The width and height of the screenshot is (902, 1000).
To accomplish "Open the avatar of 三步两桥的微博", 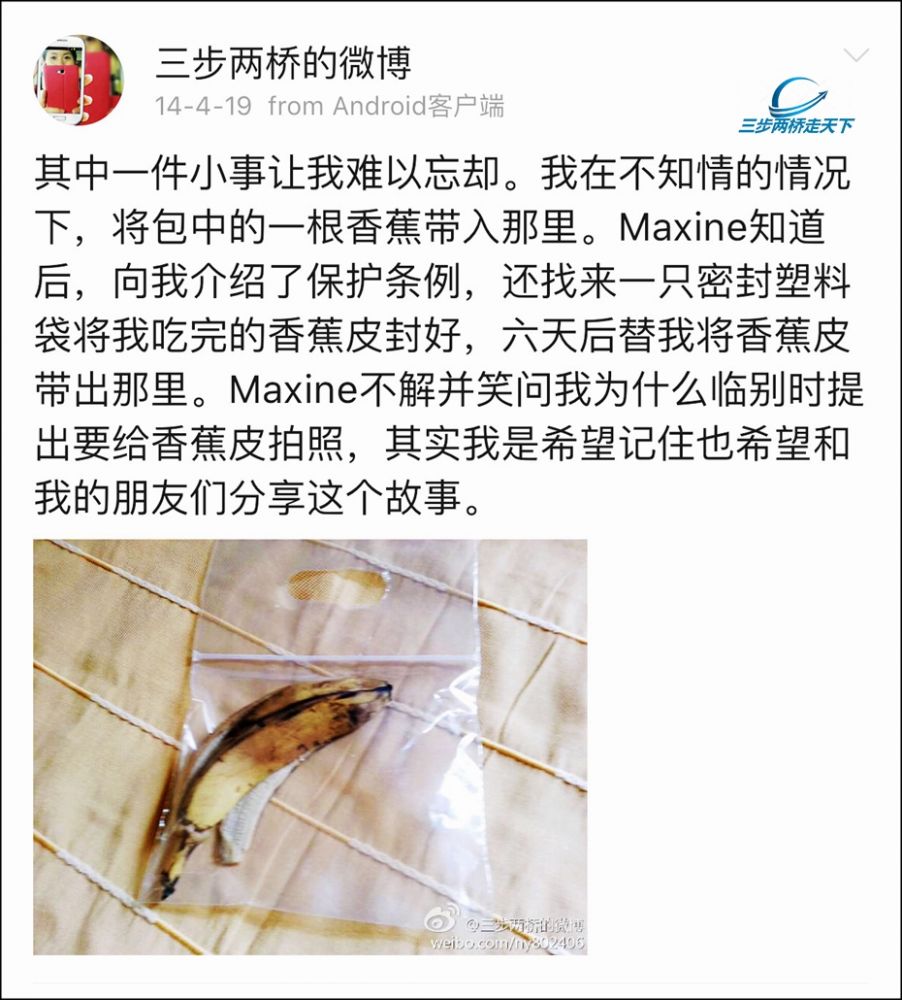I will [x=79, y=80].
